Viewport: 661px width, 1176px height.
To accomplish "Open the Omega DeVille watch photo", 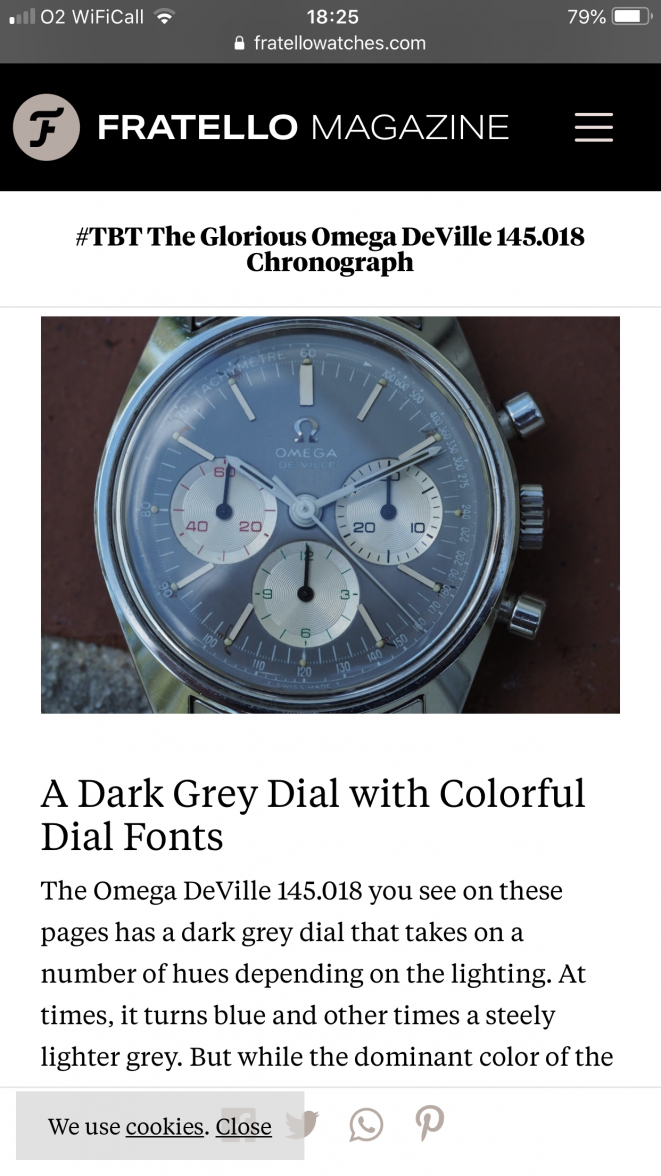I will (330, 514).
